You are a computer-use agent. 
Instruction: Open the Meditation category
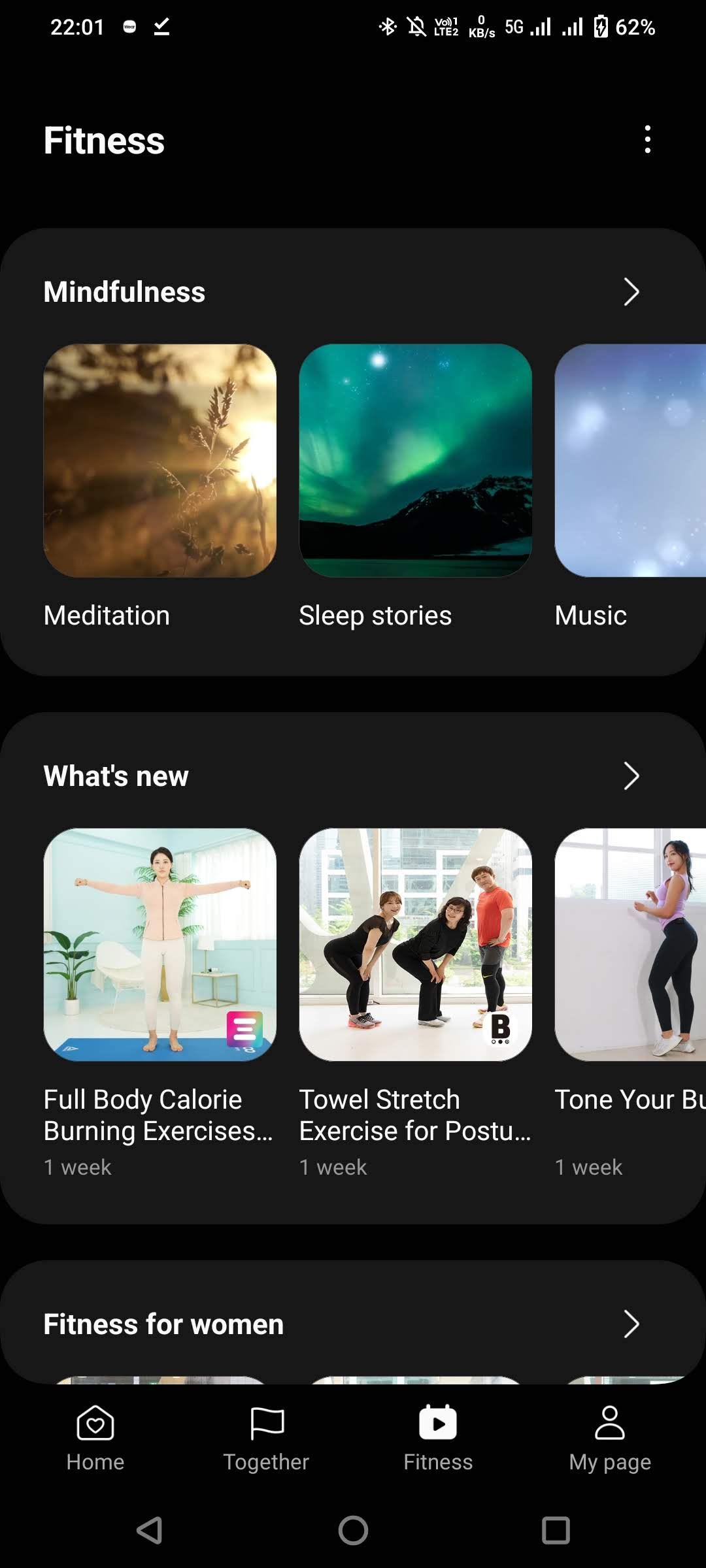(160, 461)
